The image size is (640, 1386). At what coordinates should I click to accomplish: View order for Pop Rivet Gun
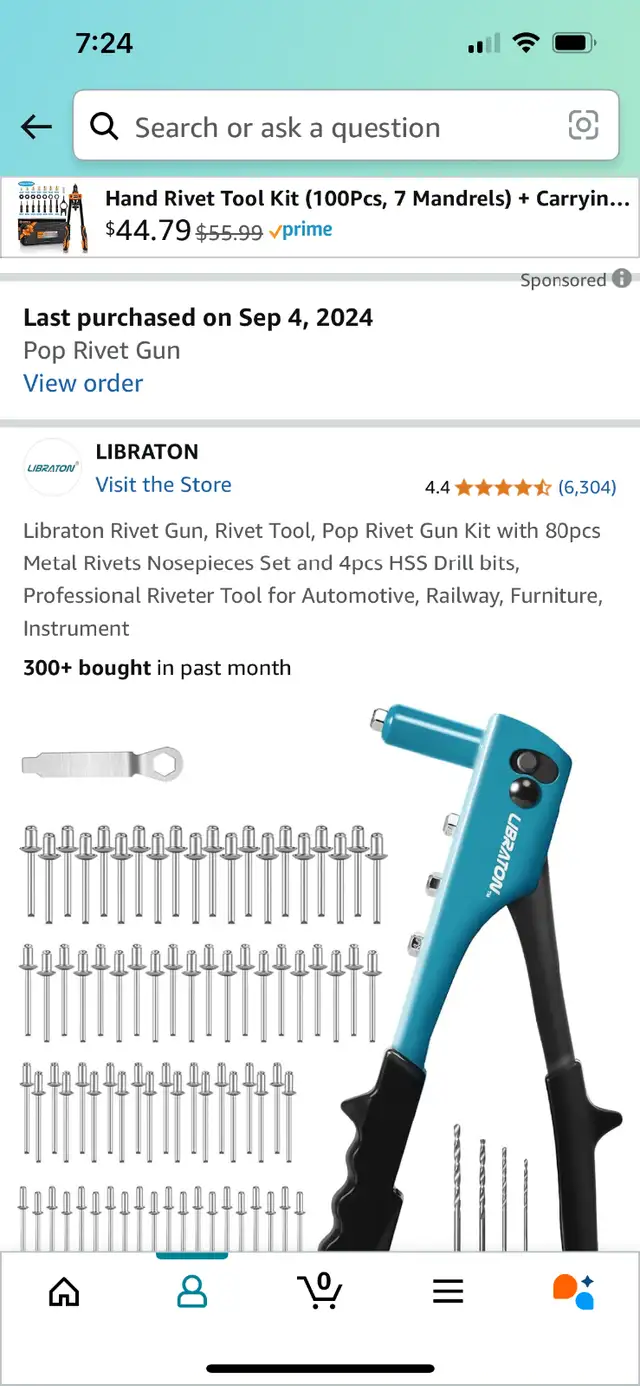click(x=83, y=383)
